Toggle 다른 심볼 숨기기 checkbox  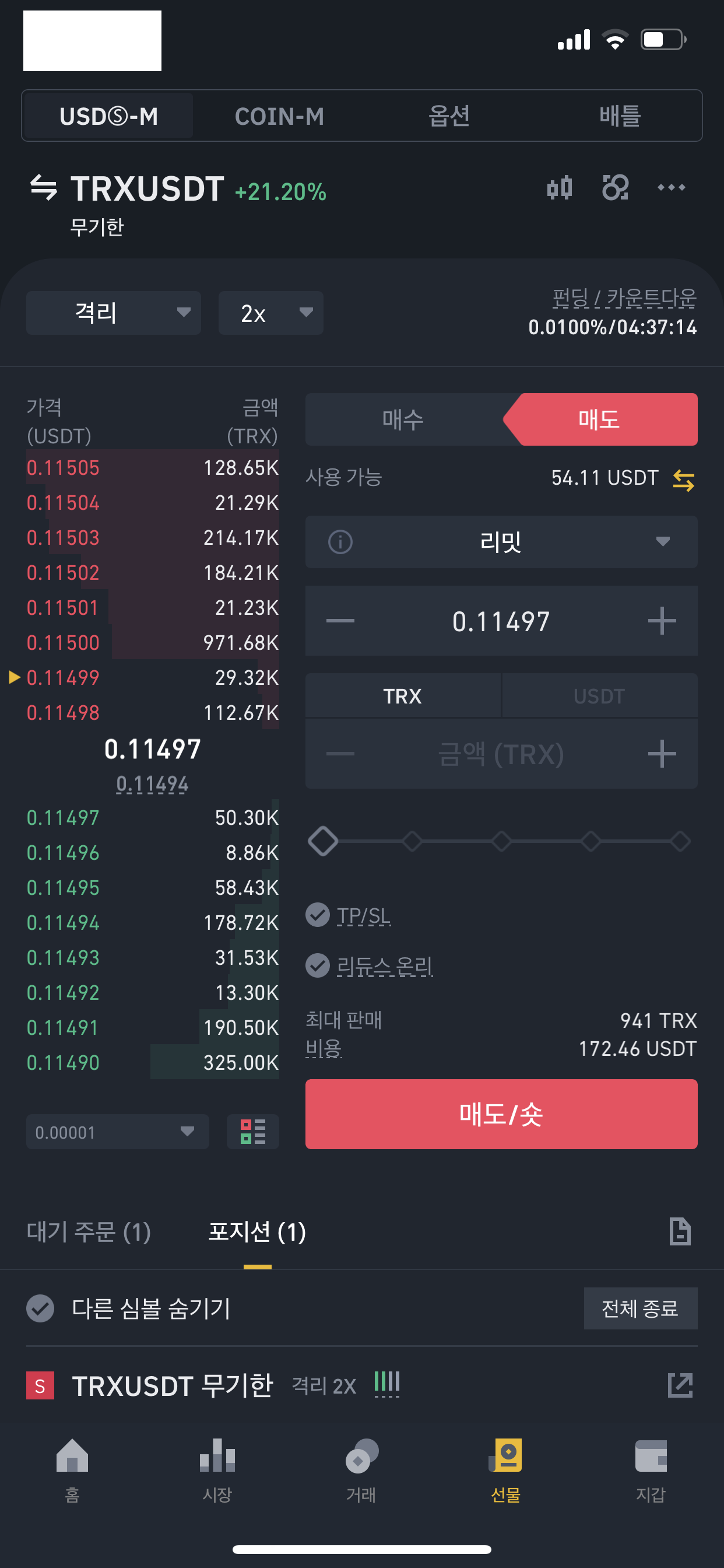(40, 1308)
